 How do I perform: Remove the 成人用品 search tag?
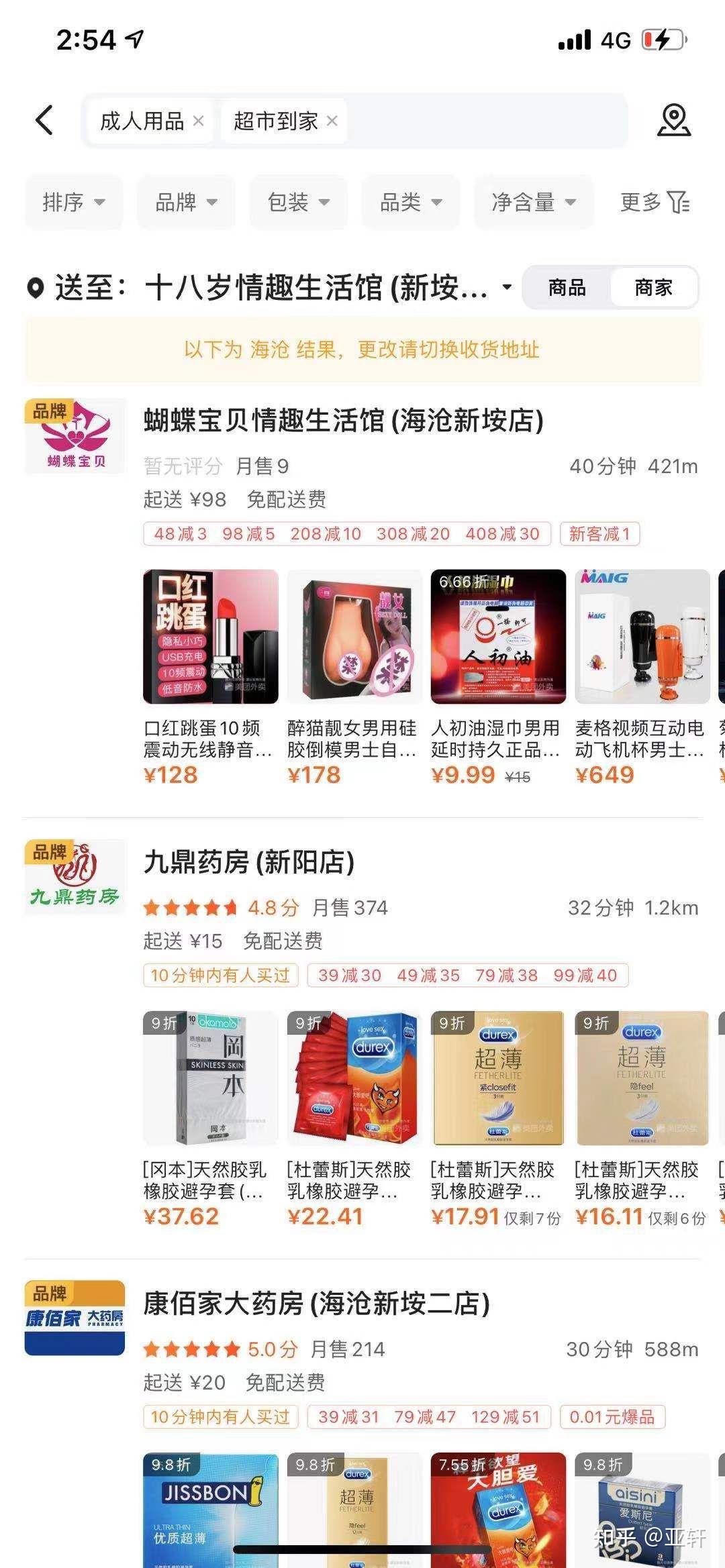pyautogui.click(x=198, y=121)
